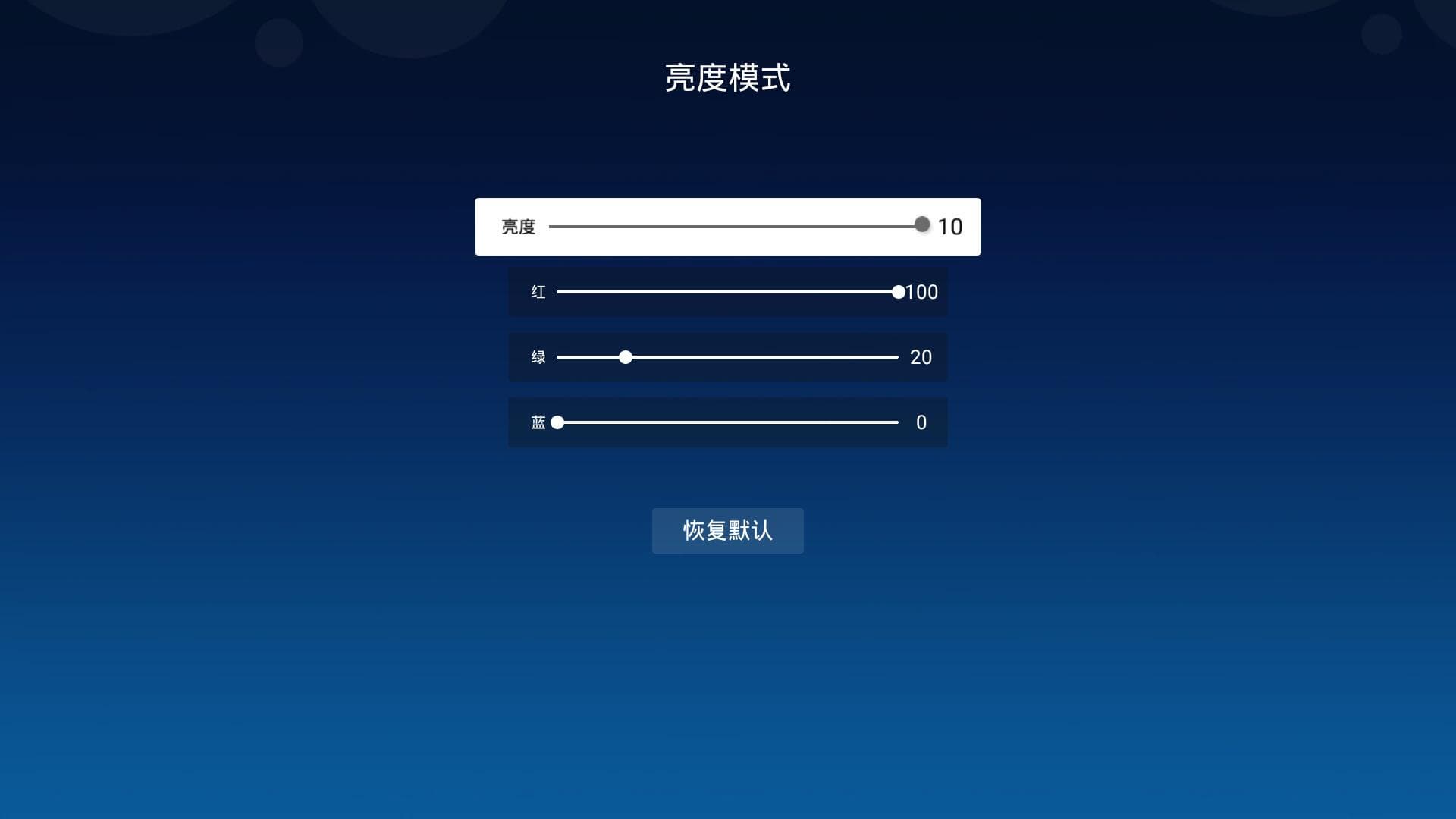Tap the 亮度 brightness slider

click(x=734, y=226)
